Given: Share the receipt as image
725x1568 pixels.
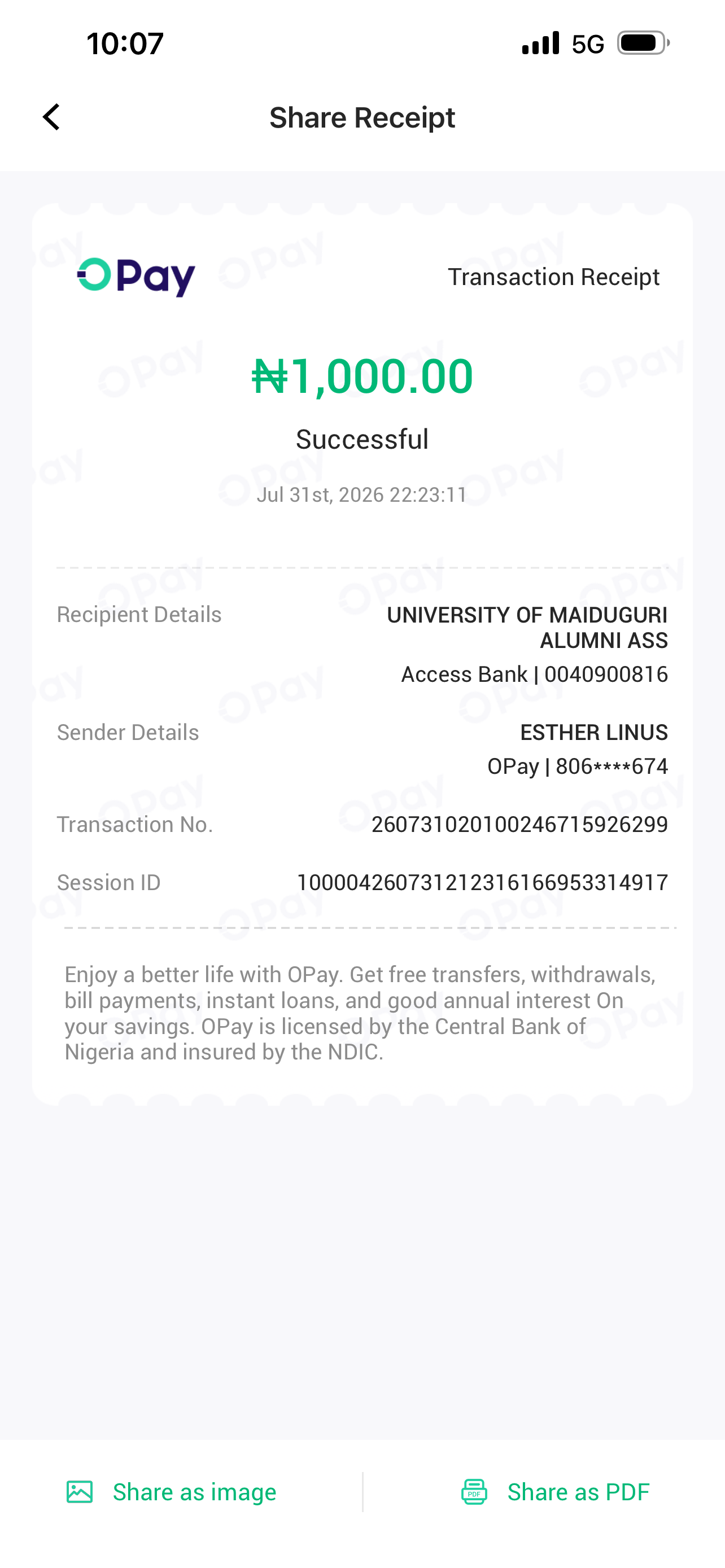Looking at the screenshot, I should [x=171, y=1492].
